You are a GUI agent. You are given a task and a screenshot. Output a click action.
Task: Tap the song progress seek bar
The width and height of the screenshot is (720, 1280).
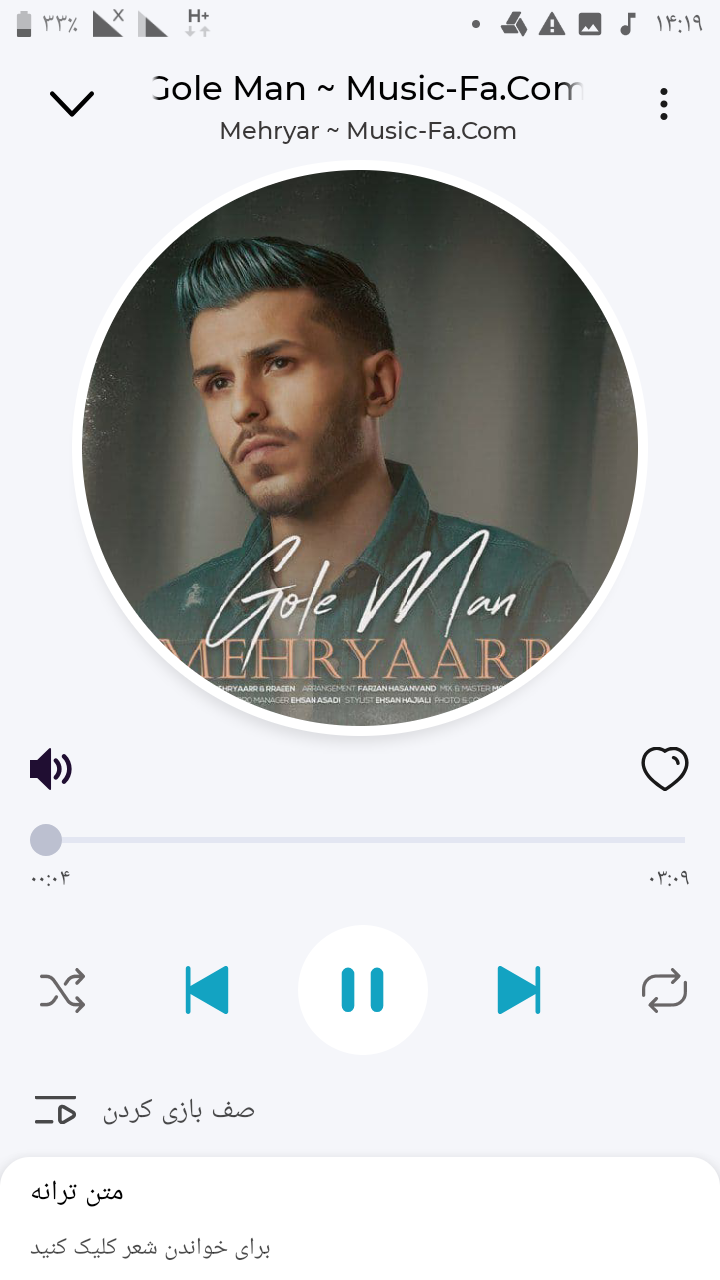point(360,840)
